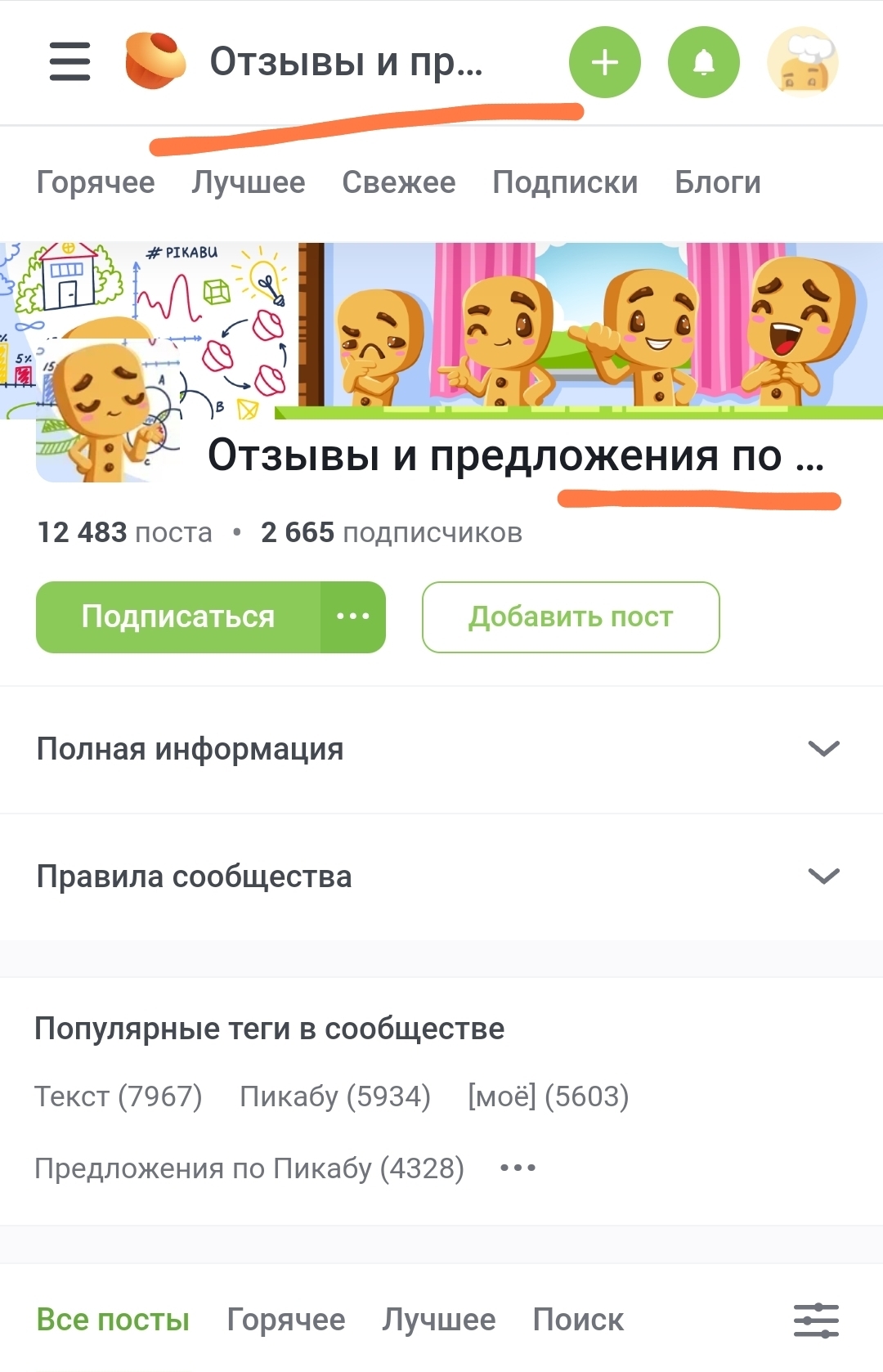Open the hamburger navigation menu
883x1372 pixels.
pyautogui.click(x=69, y=61)
